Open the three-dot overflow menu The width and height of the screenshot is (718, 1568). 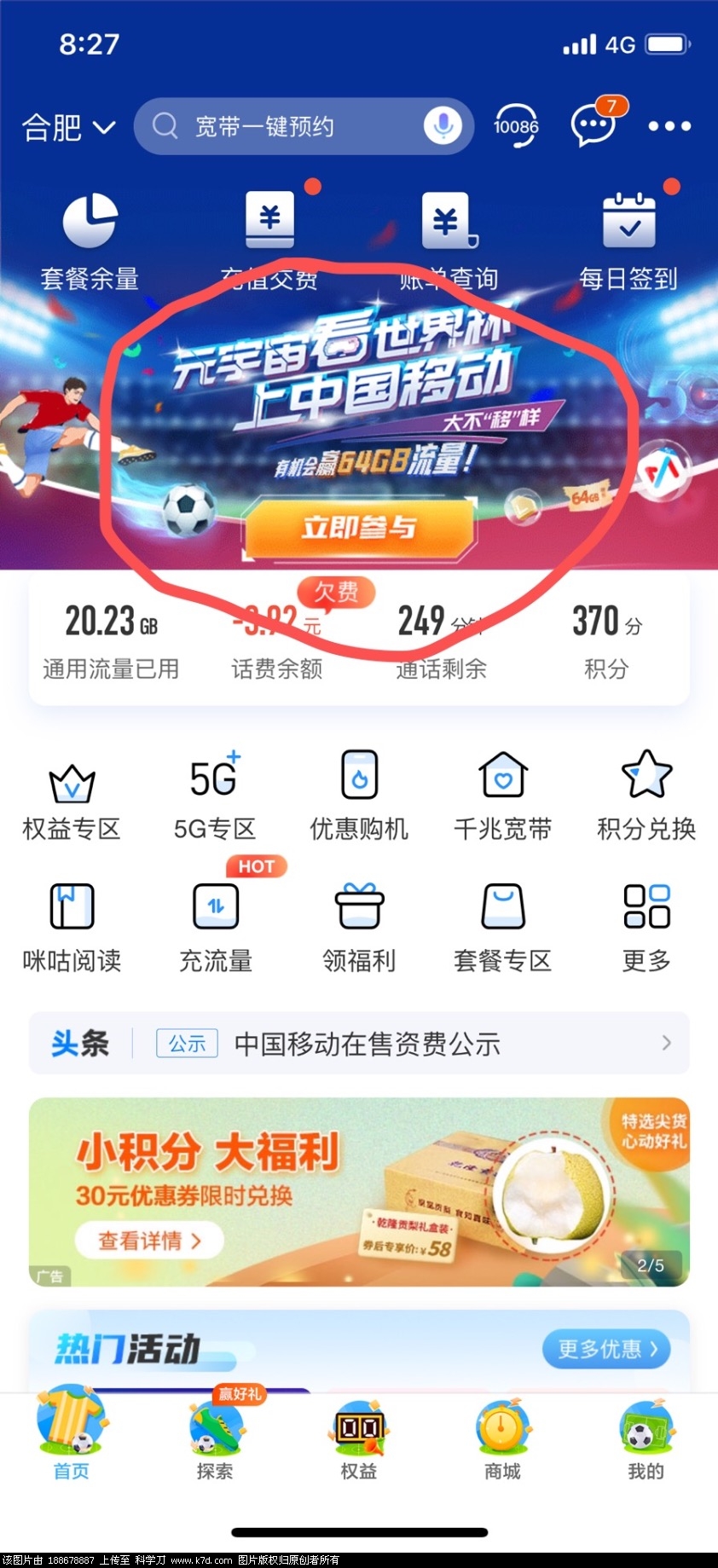pos(669,126)
